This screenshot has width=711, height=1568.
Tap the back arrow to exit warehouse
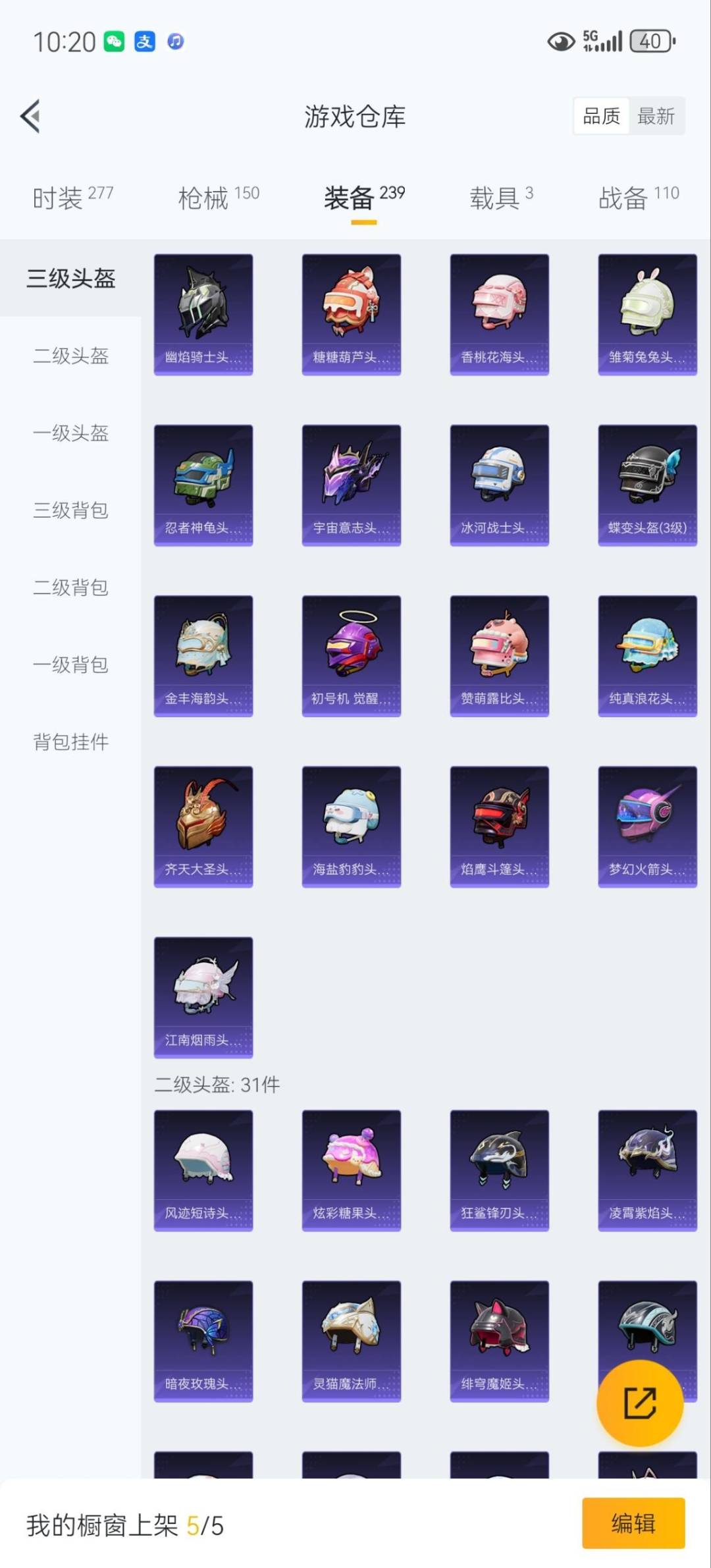point(31,115)
